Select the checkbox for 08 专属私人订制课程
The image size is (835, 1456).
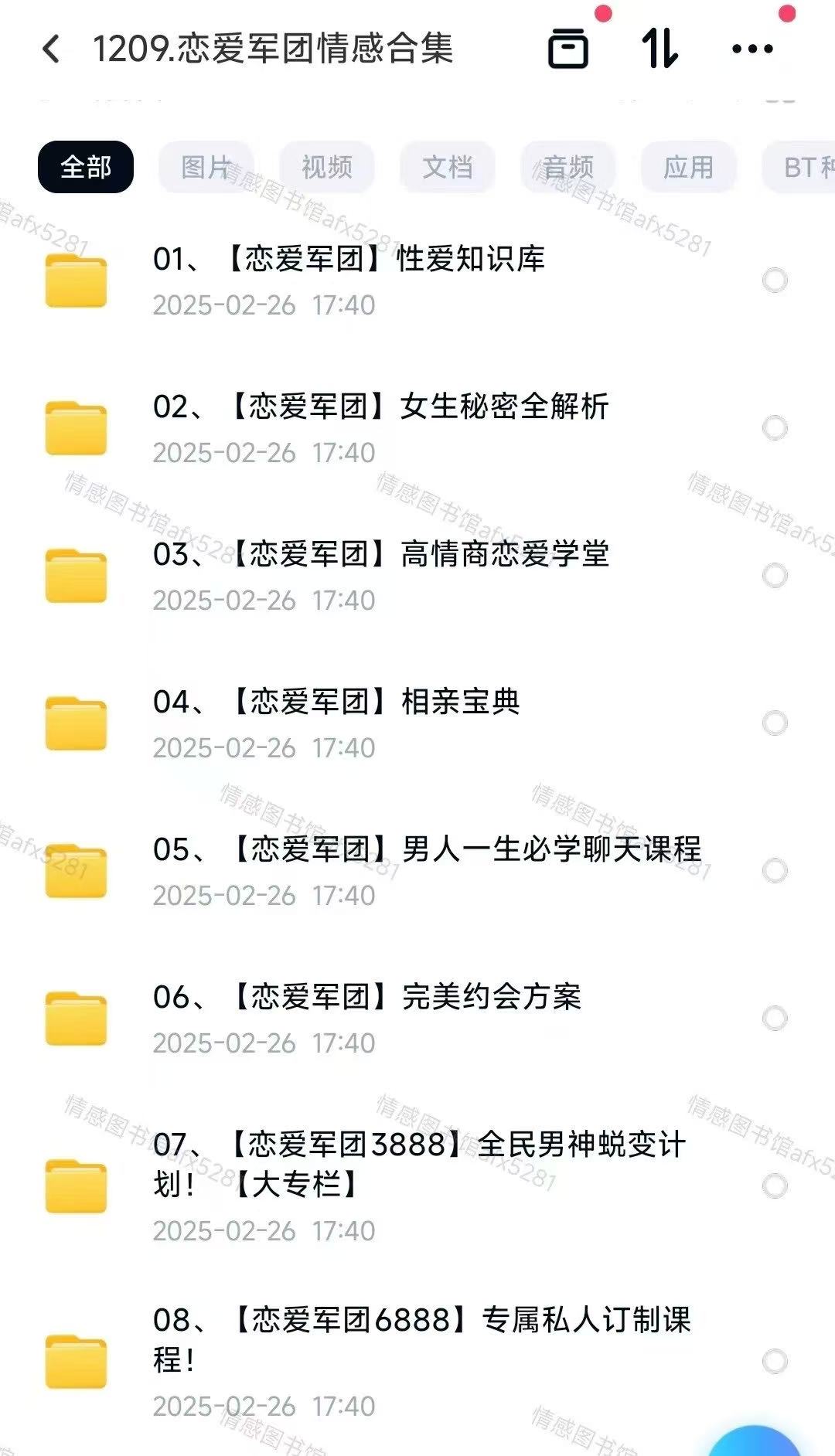click(x=775, y=1361)
